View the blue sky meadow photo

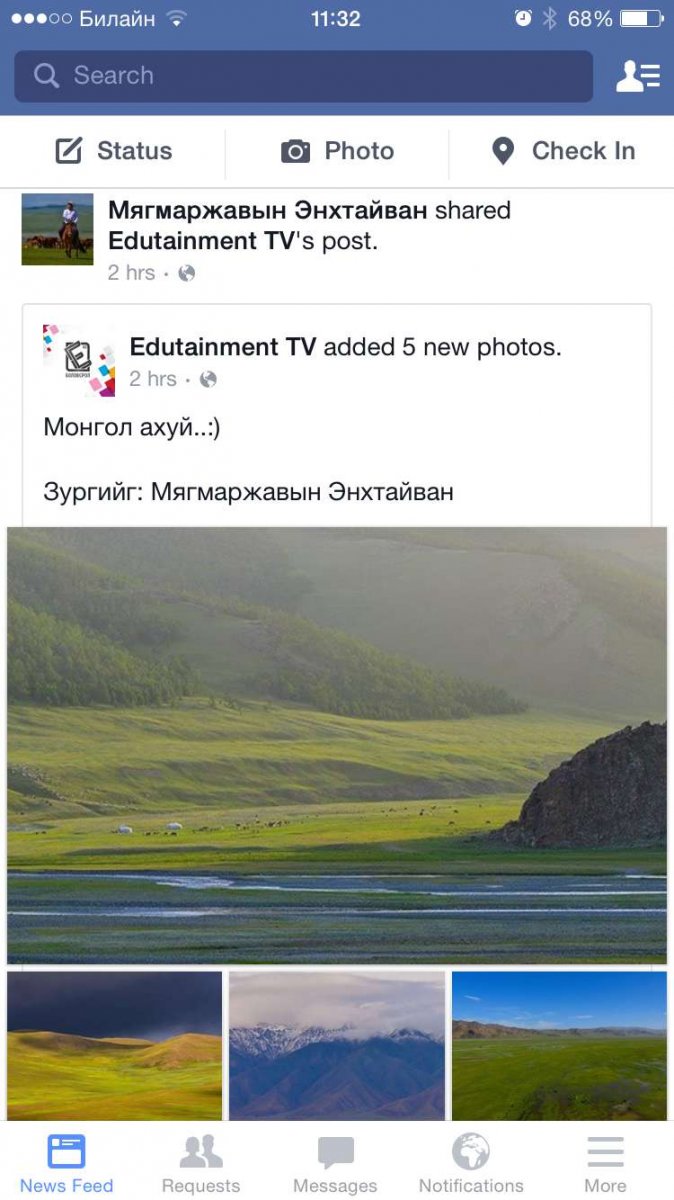[x=559, y=1045]
